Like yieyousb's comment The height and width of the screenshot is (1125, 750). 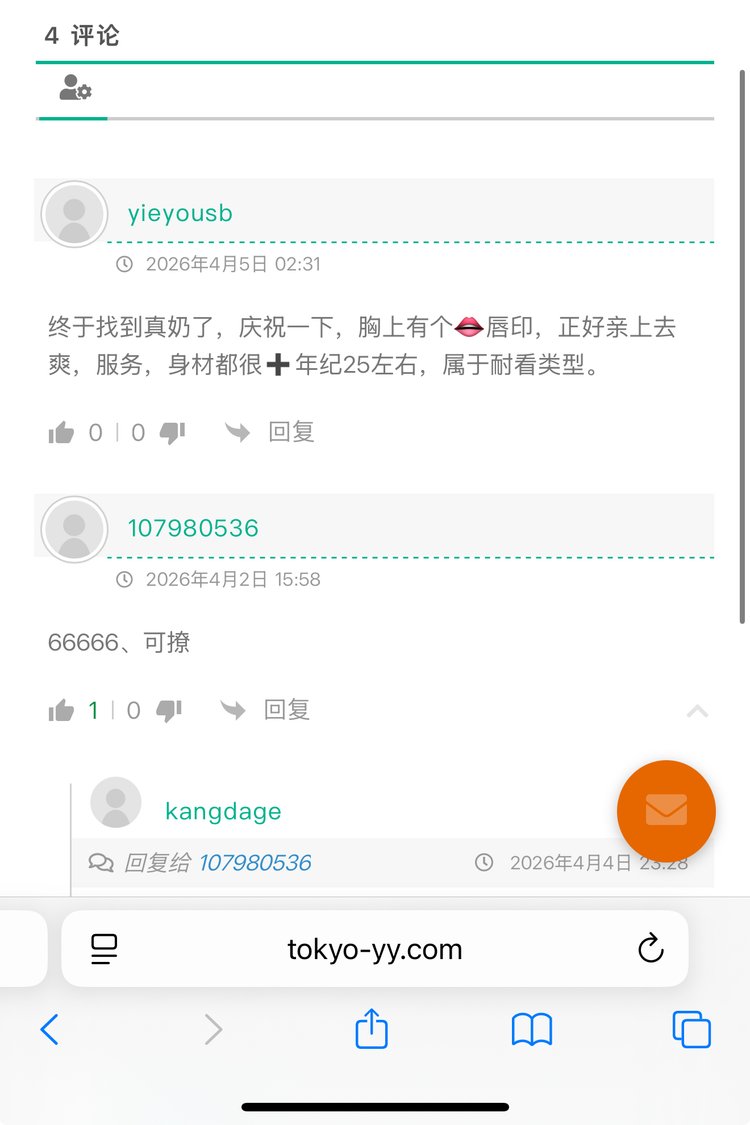point(62,432)
